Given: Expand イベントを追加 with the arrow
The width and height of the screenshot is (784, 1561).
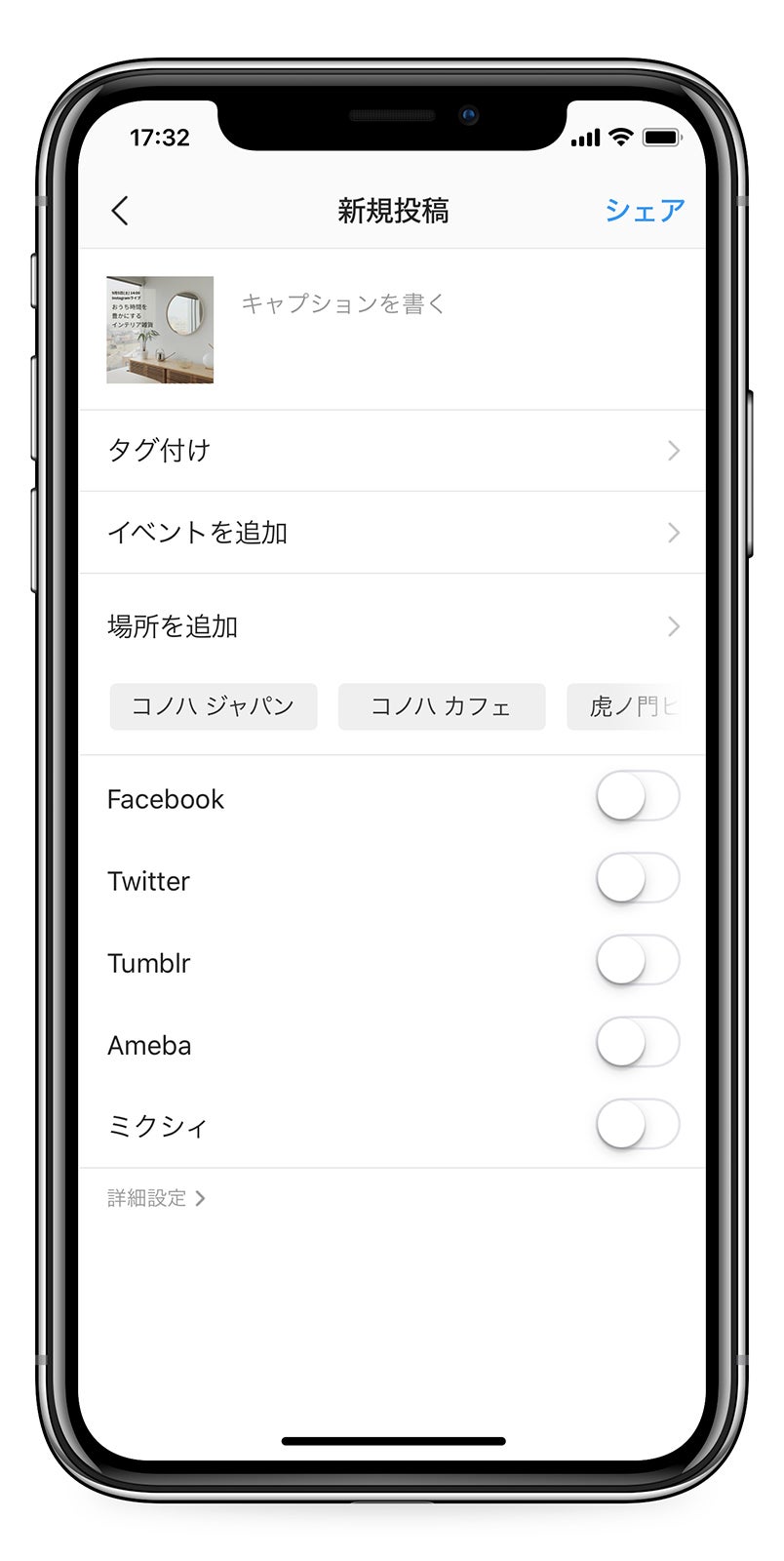Looking at the screenshot, I should [673, 533].
